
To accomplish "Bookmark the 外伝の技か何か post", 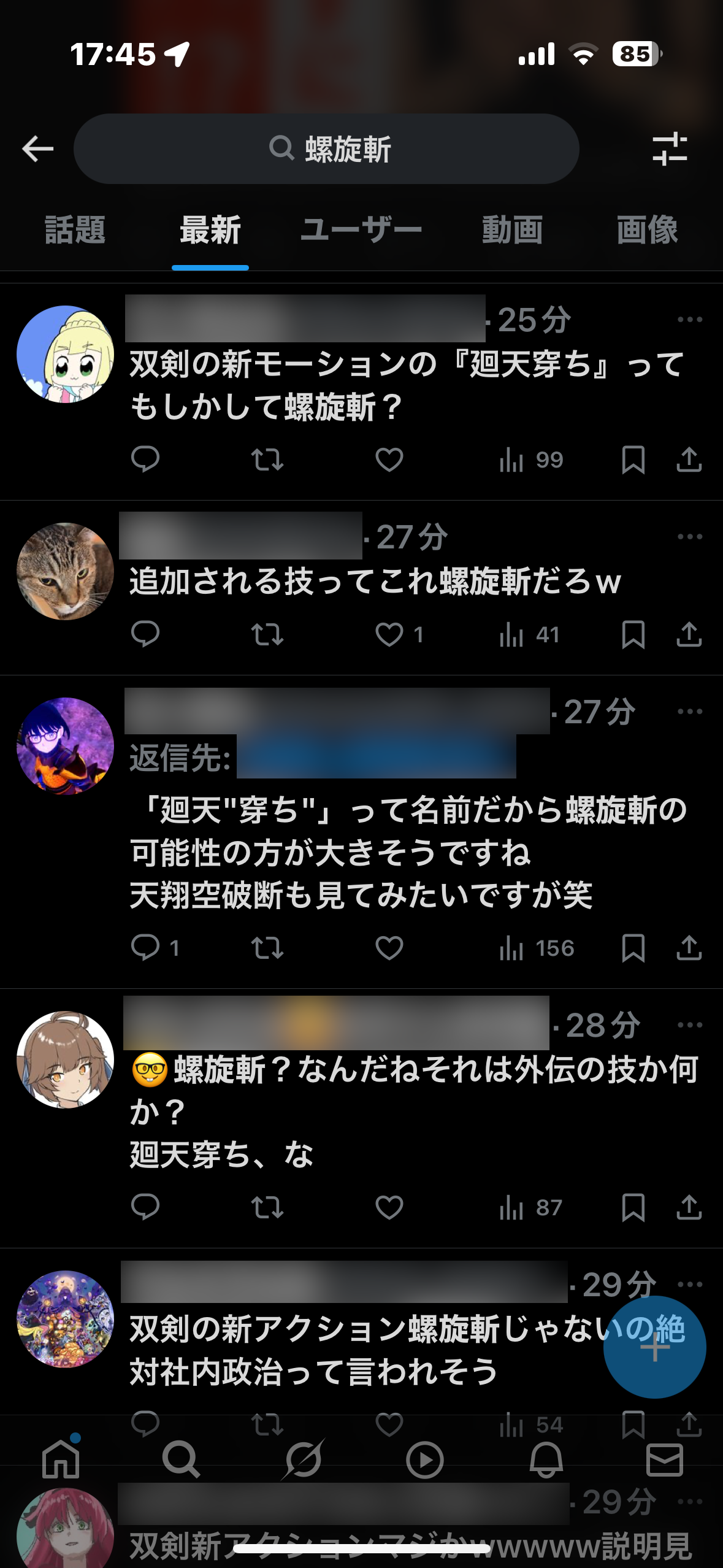I will pos(633,1207).
